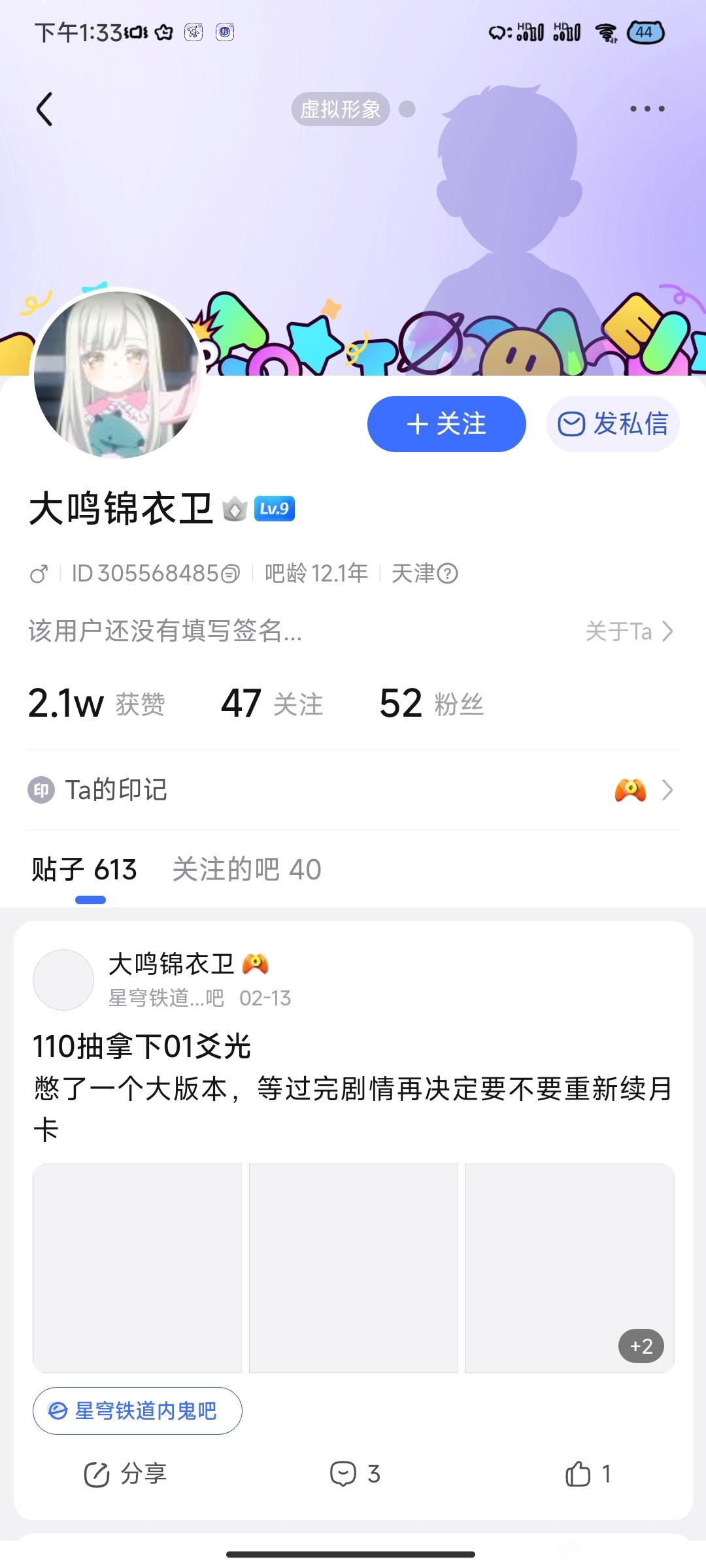View the 52 粉丝 followers list
Image resolution: width=706 pixels, height=1568 pixels.
[431, 704]
